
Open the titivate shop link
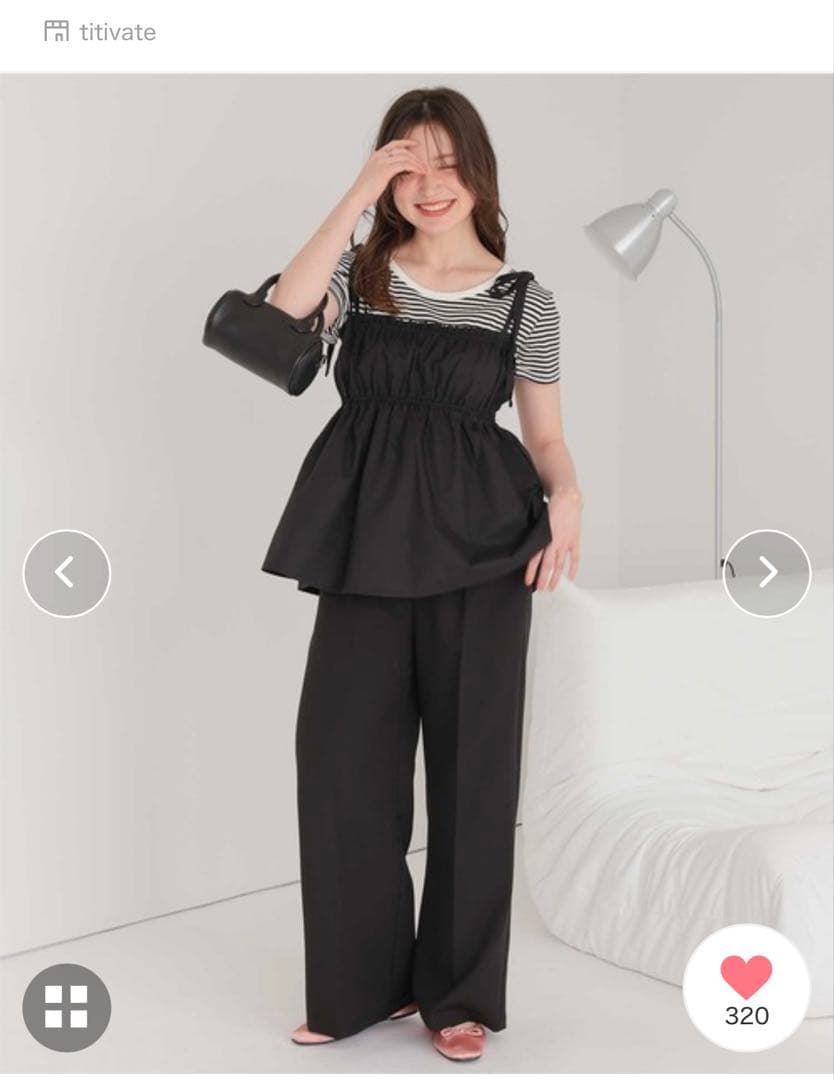coord(100,32)
